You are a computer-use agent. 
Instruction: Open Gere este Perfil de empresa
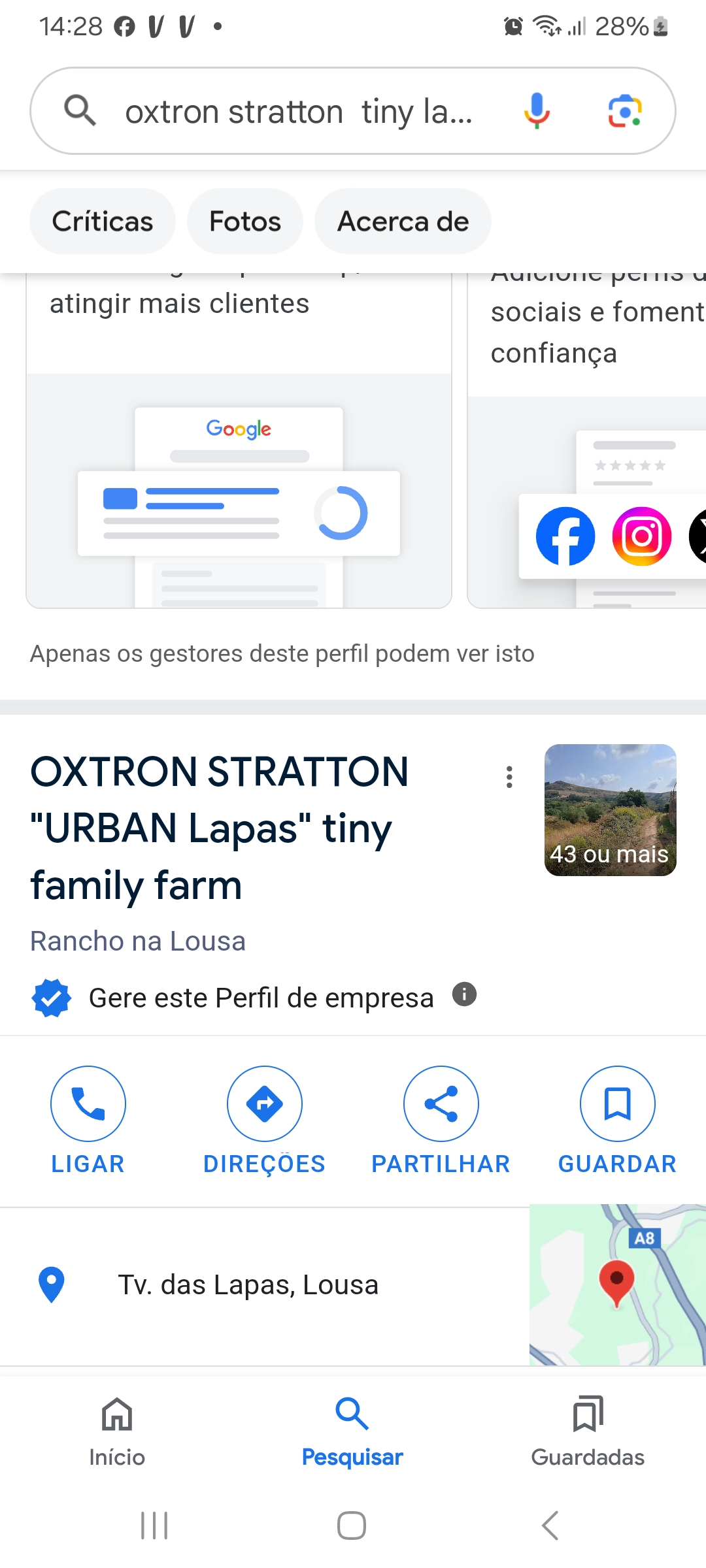(x=261, y=998)
